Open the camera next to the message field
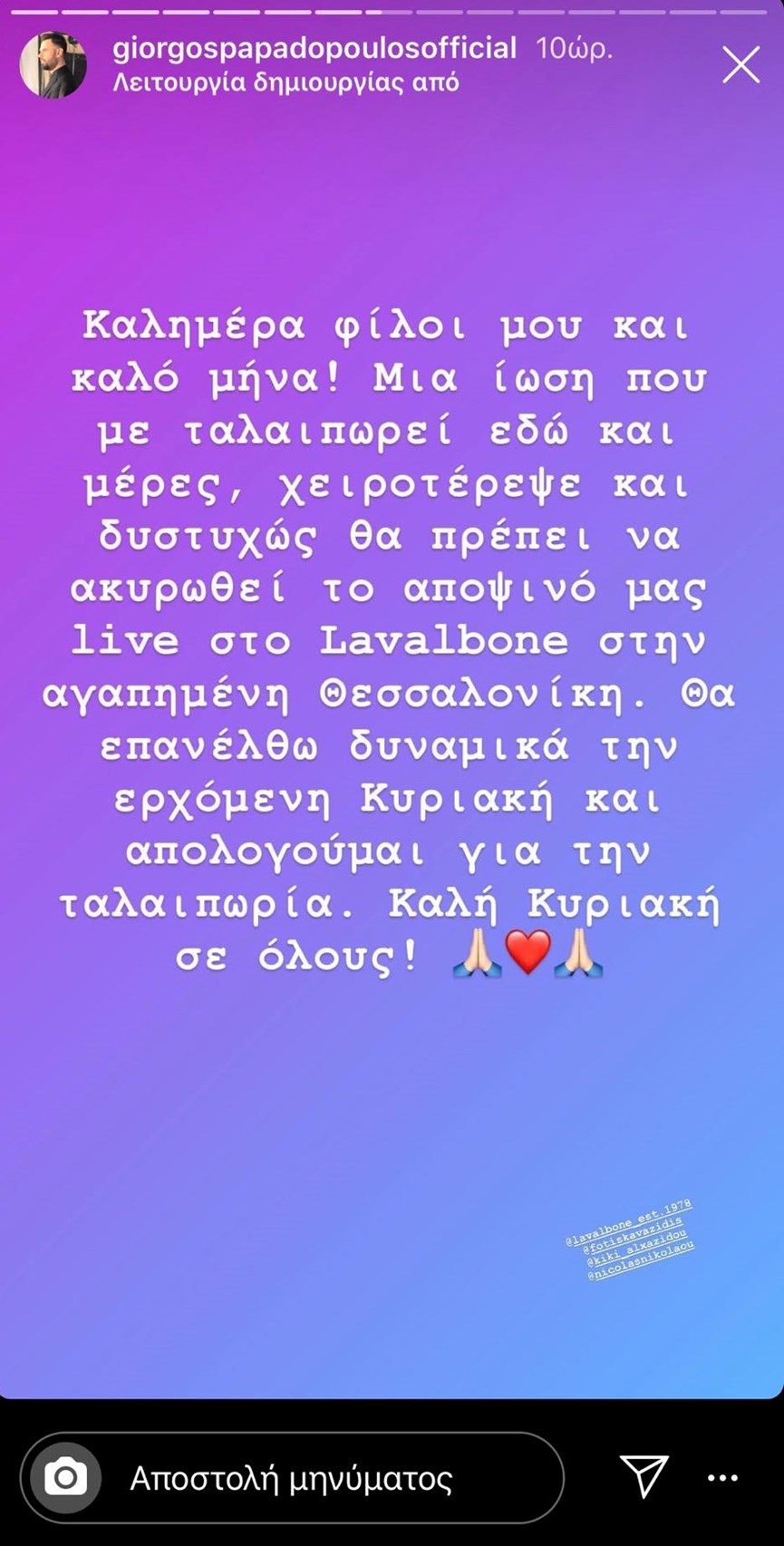 66,1478
